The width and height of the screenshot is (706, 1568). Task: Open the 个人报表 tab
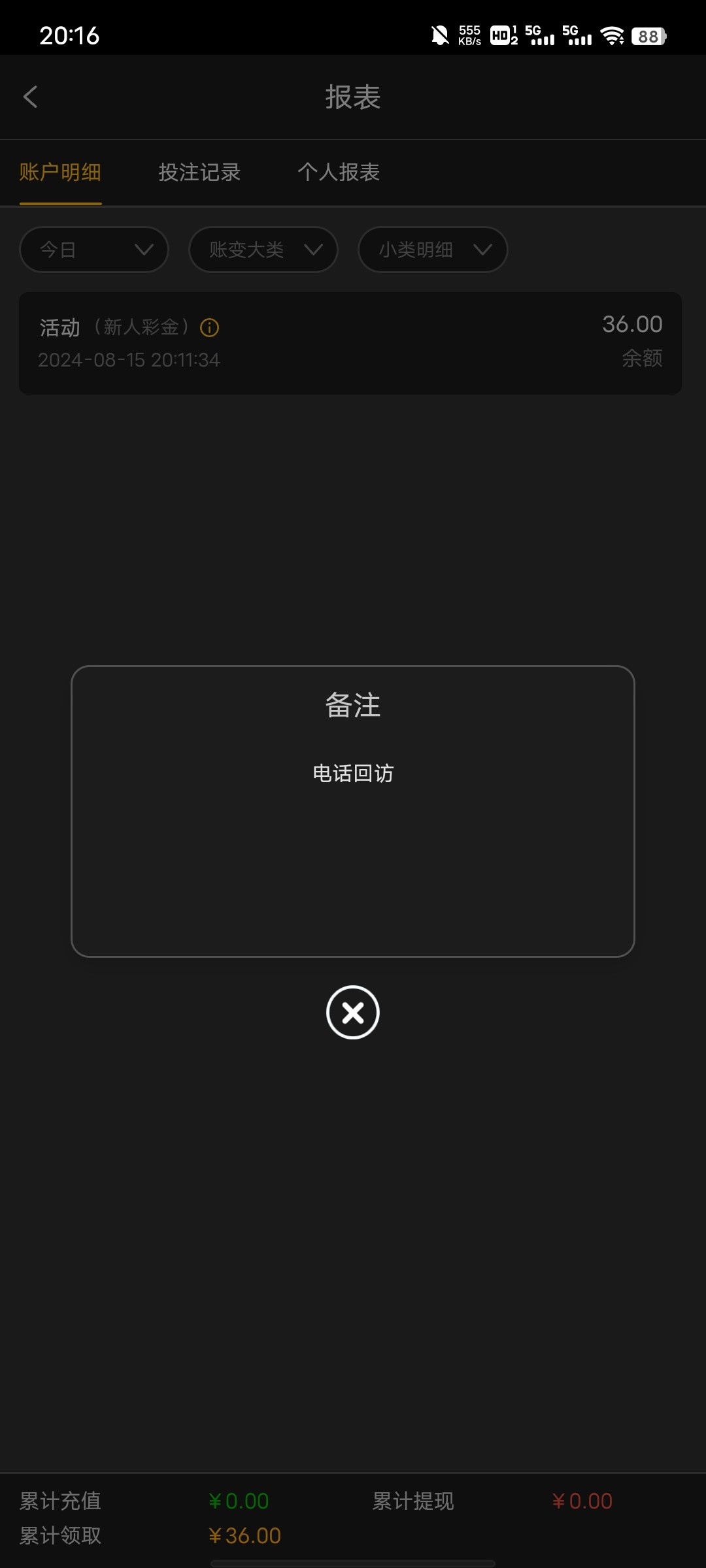(339, 172)
